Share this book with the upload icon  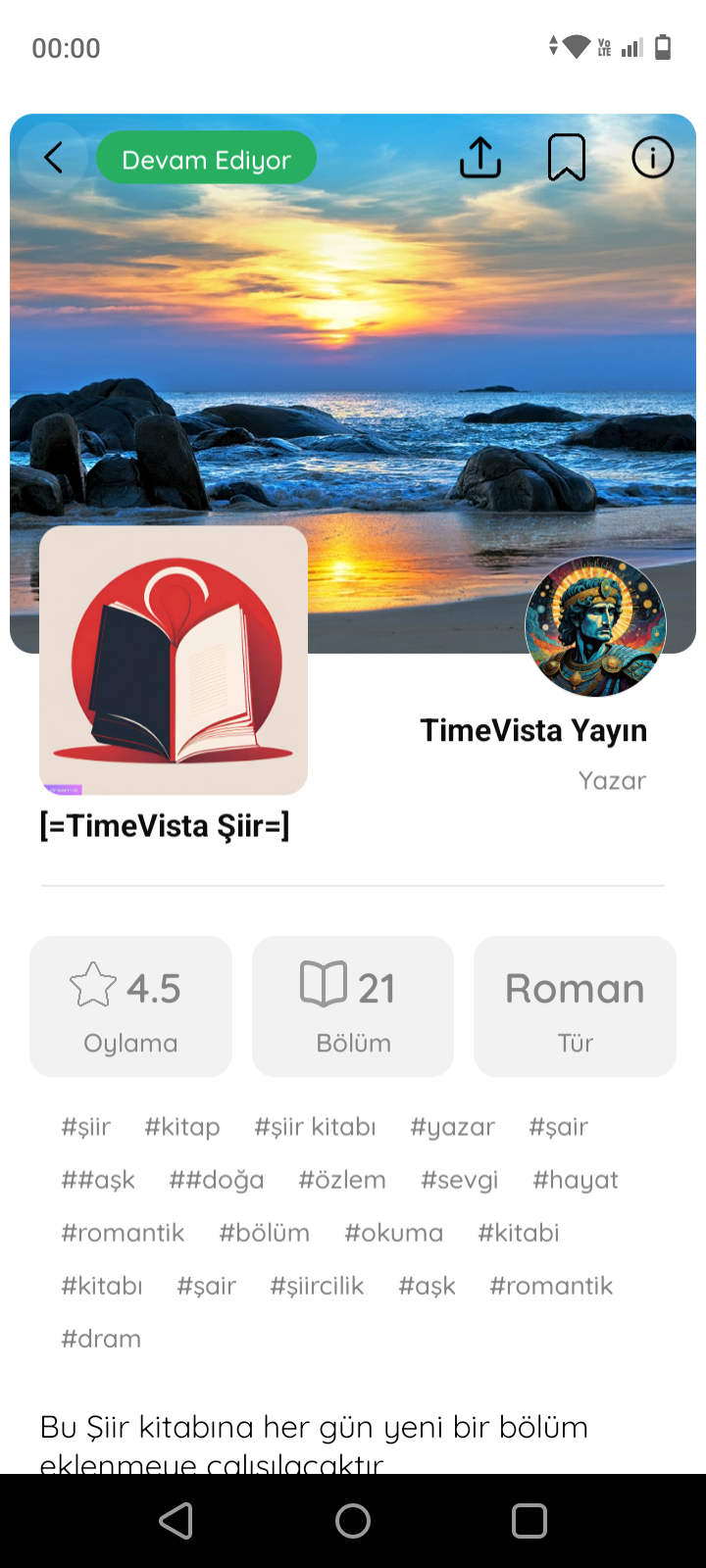coord(480,158)
